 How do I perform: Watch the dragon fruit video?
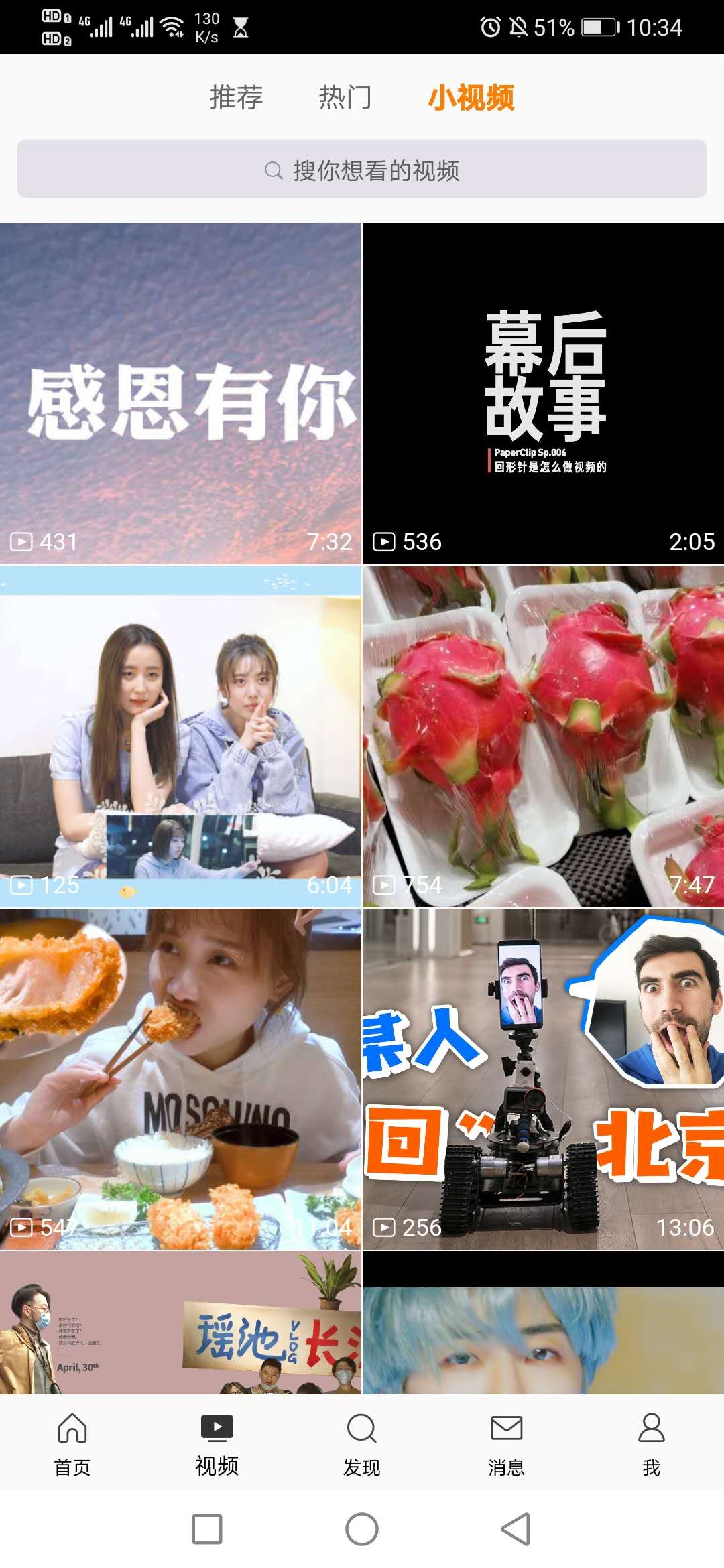tap(543, 736)
